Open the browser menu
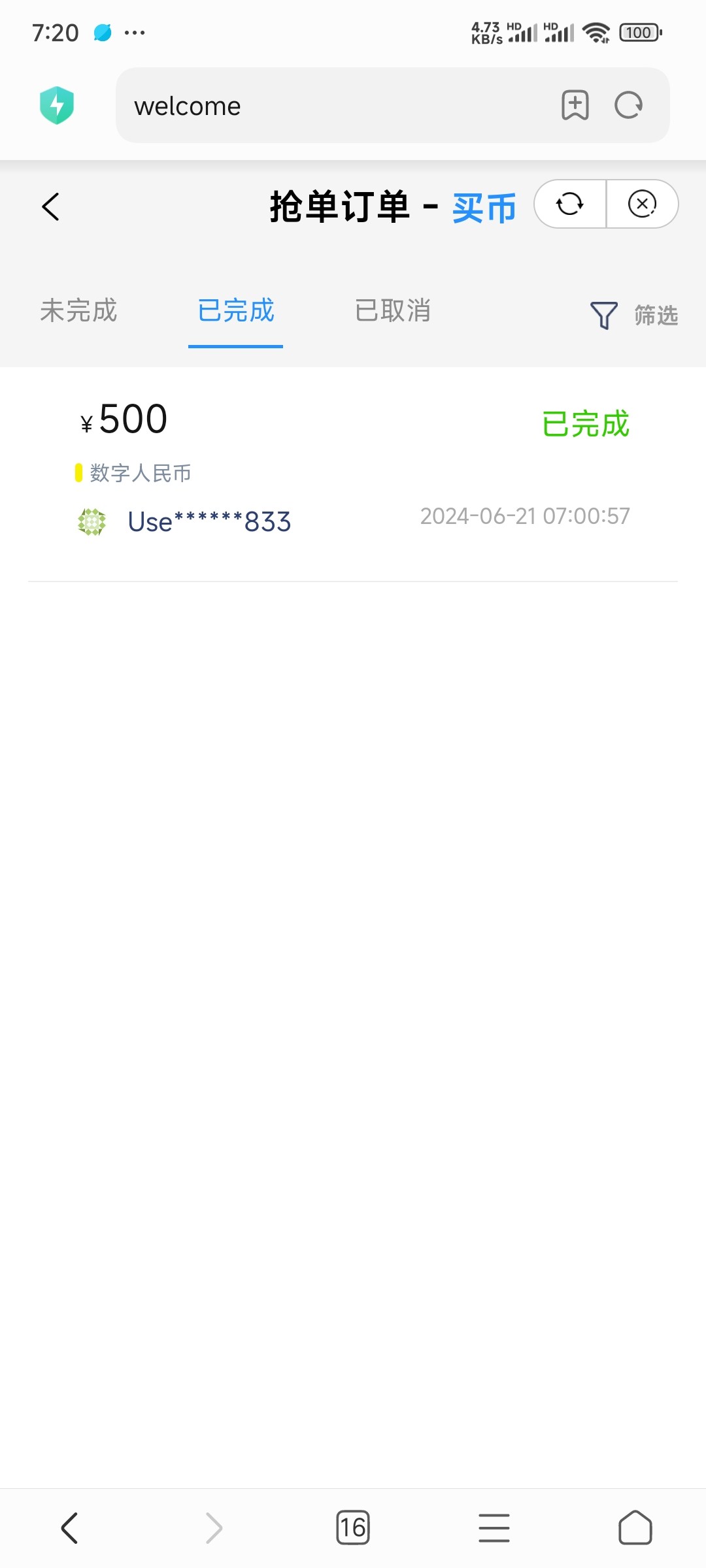The height and width of the screenshot is (1568, 706). click(494, 1527)
